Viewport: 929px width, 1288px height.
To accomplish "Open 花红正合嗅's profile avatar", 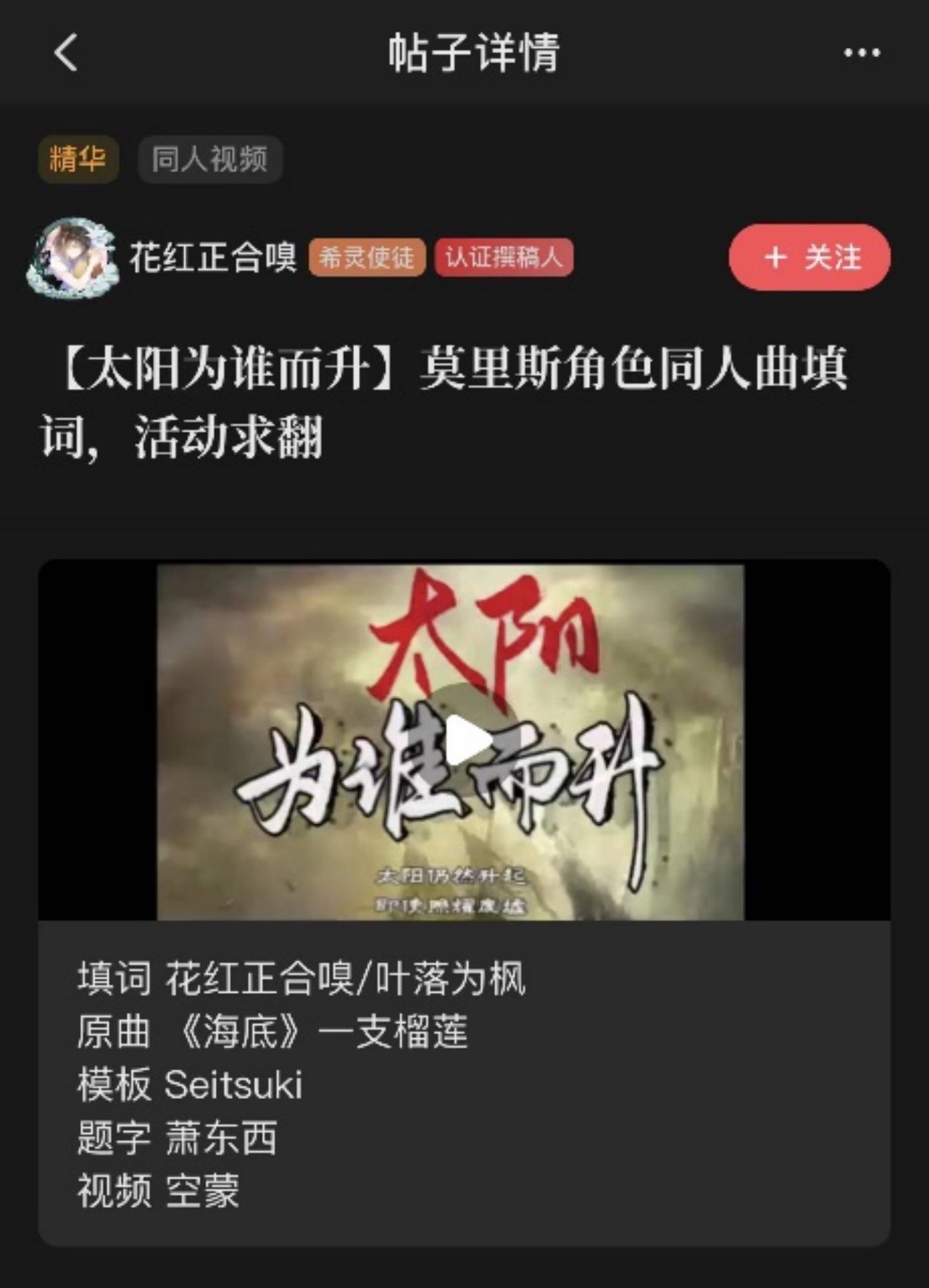I will click(72, 257).
